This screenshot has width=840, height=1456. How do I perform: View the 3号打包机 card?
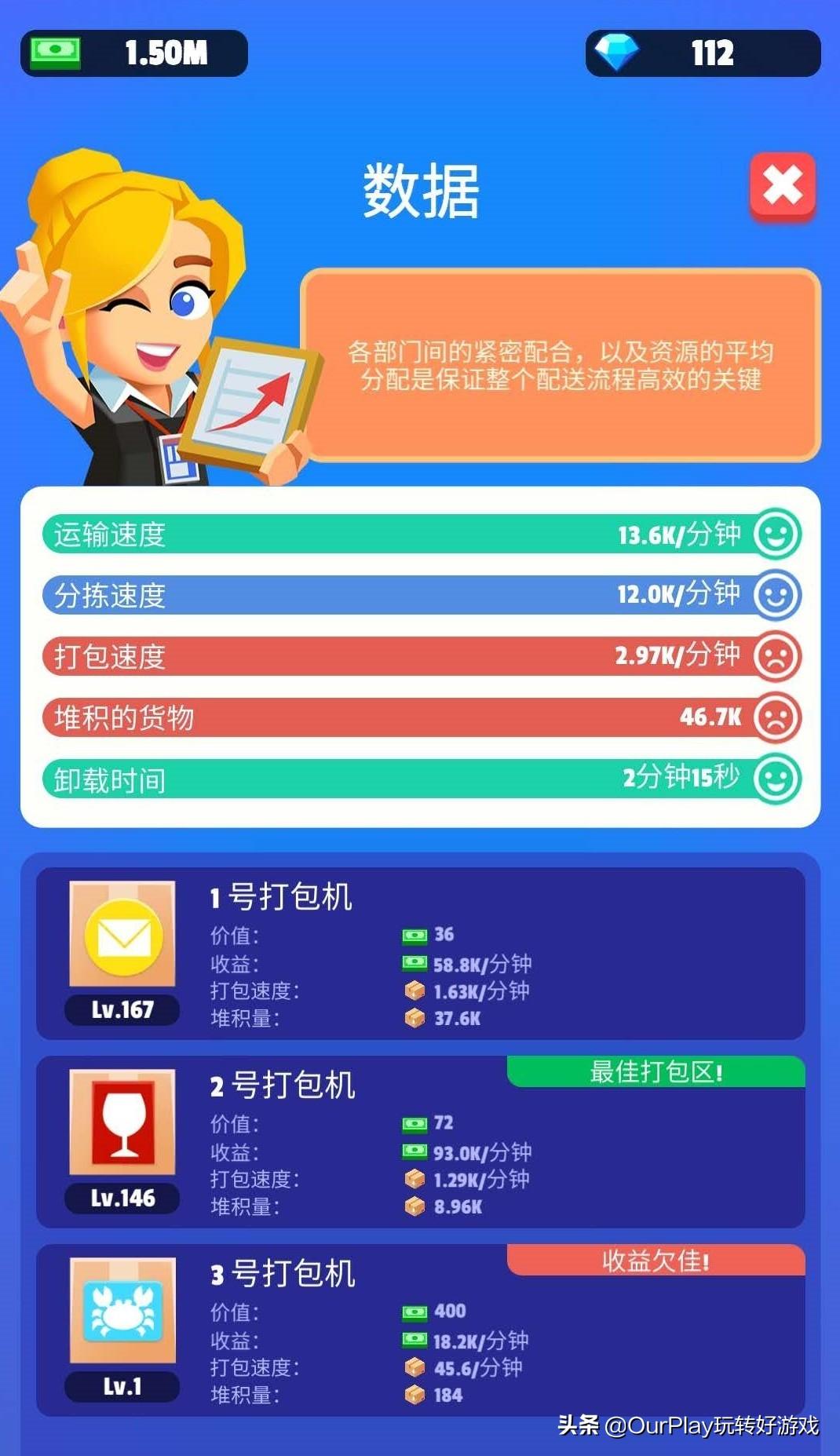click(420, 1330)
